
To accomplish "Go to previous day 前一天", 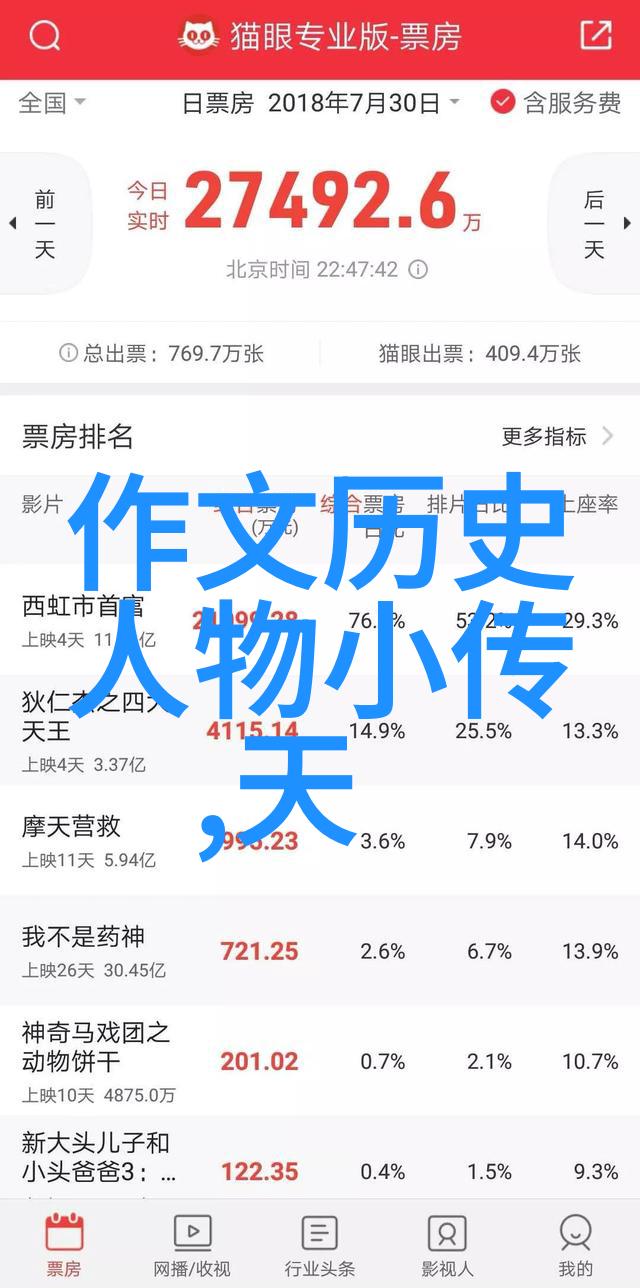I will coord(43,224).
